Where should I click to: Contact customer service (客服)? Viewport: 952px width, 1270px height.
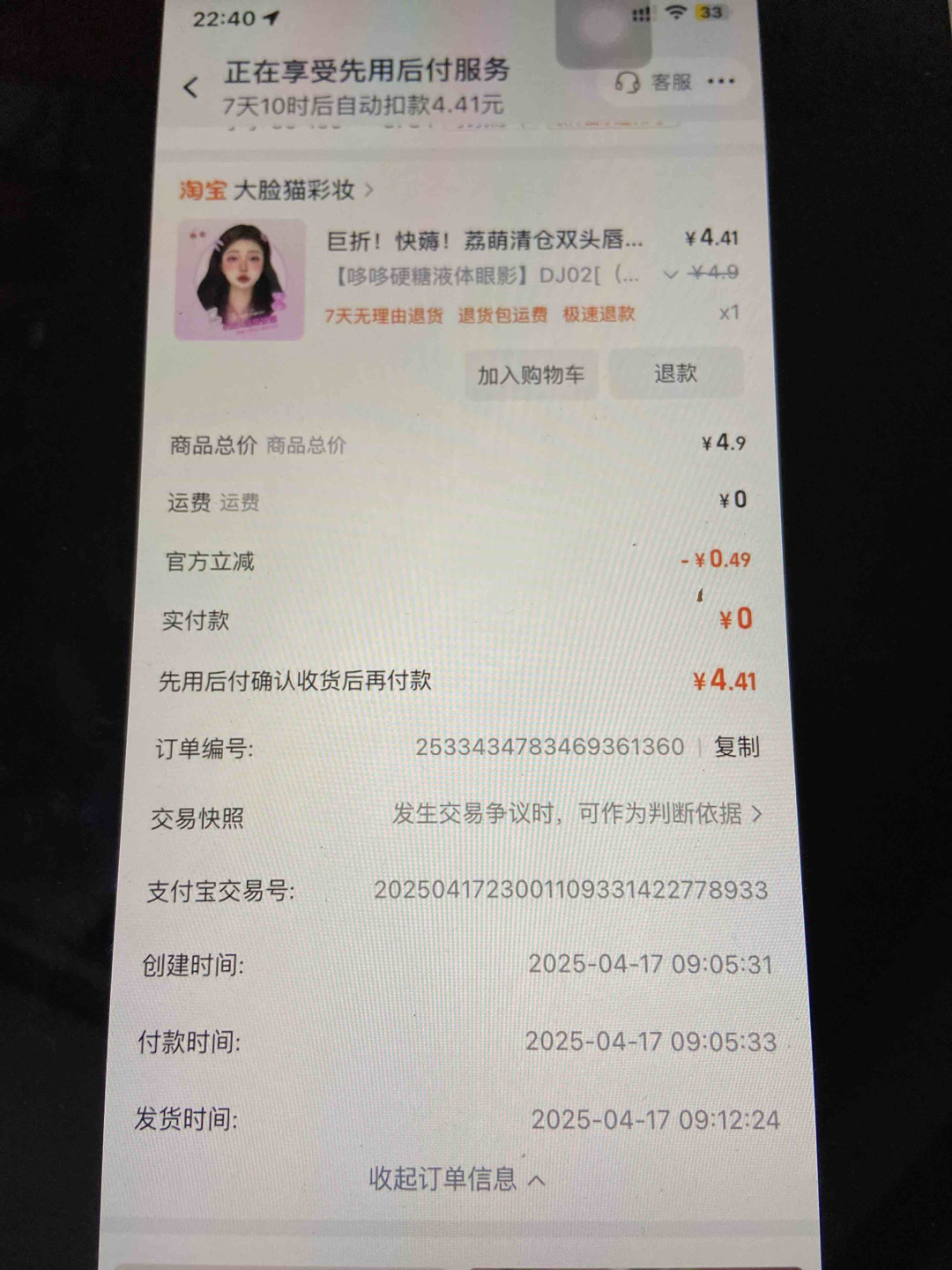[x=653, y=83]
